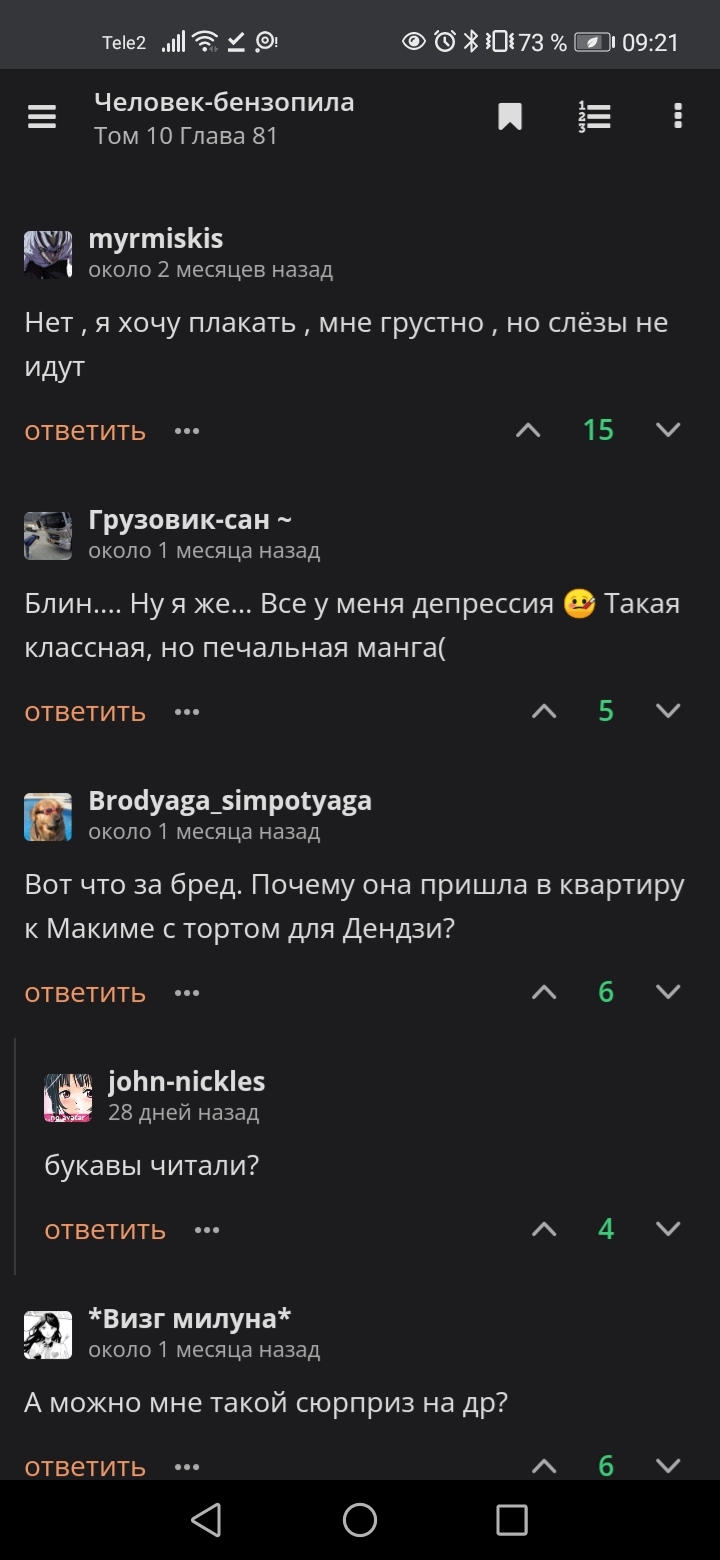This screenshot has width=720, height=1560.
Task: Open the hamburger drawer menu
Action: click(x=42, y=118)
